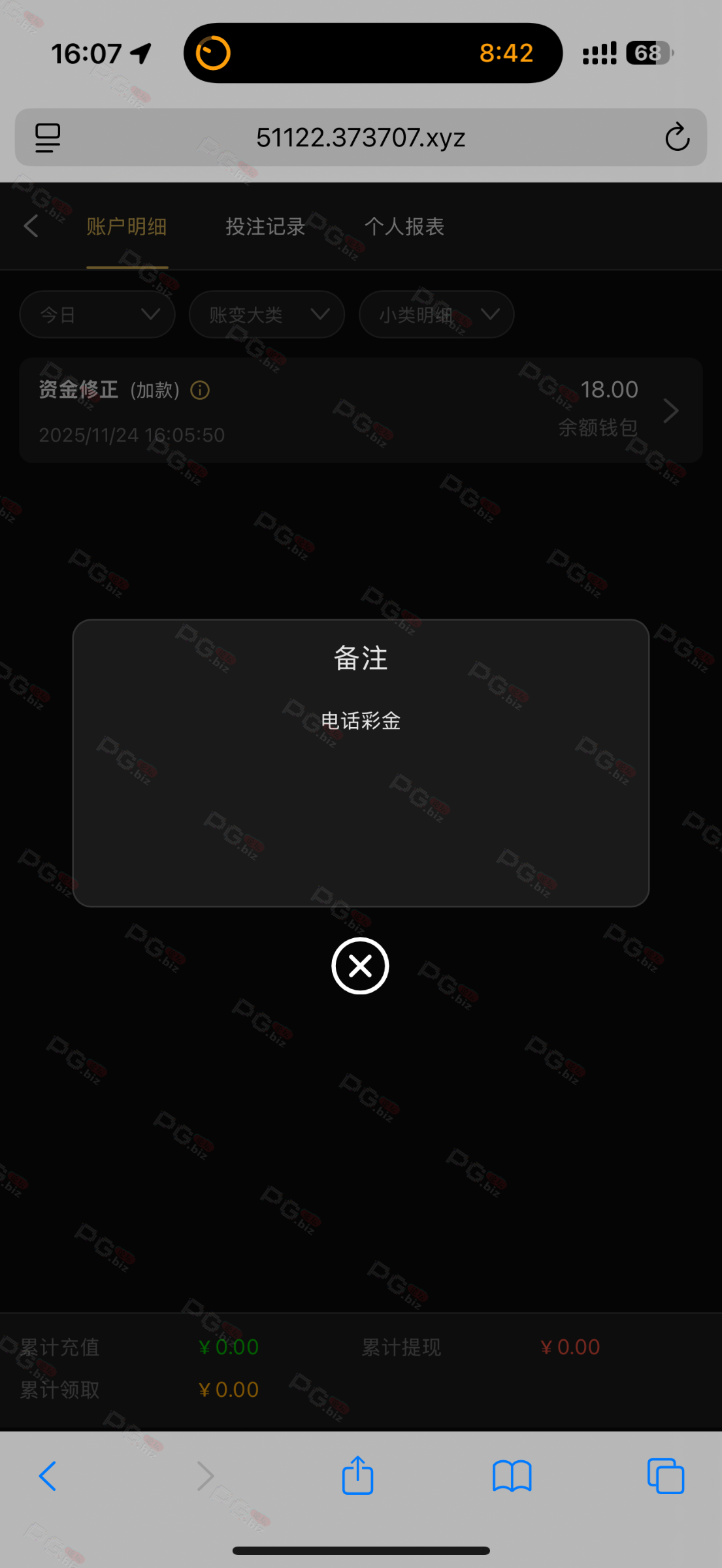Switch to the 个人报表 tab

404,227
